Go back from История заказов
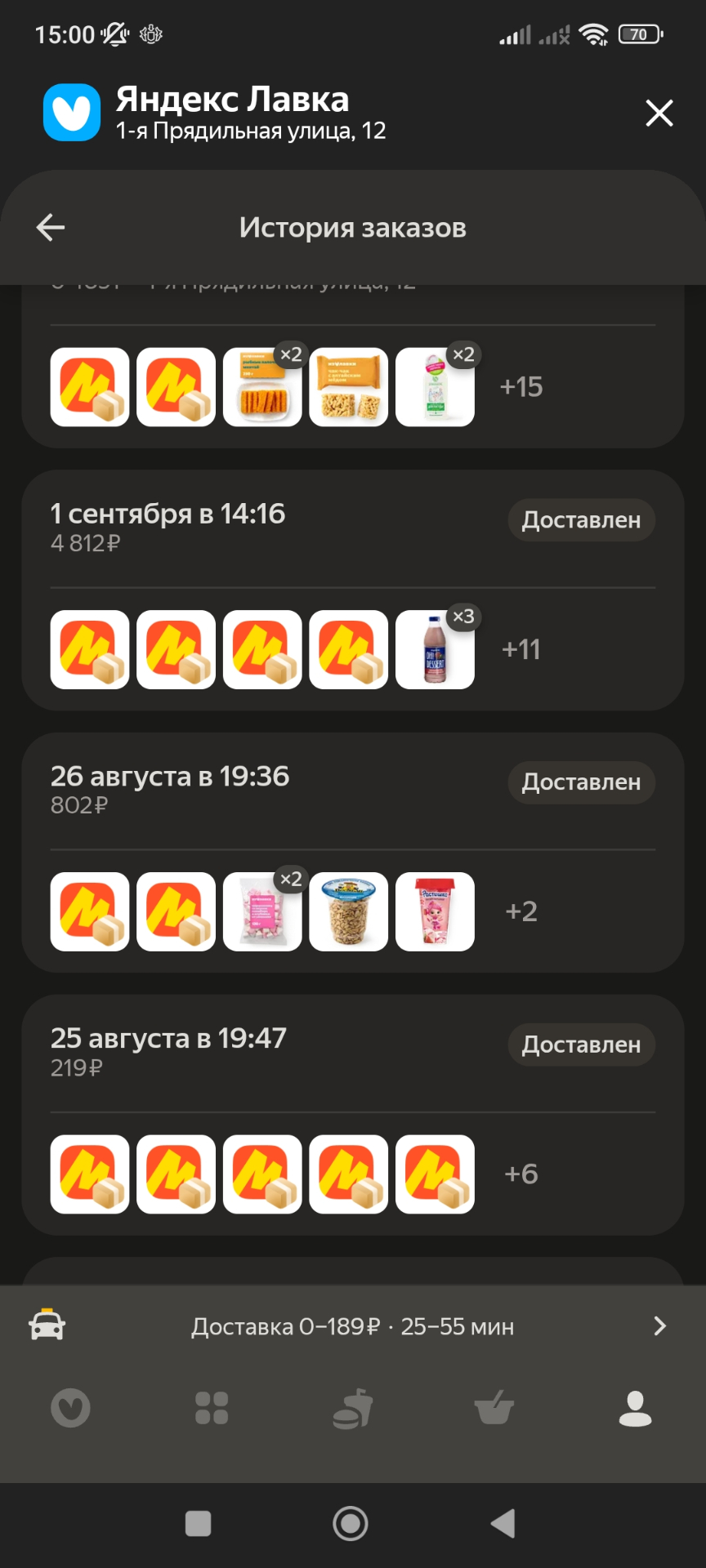 point(51,227)
